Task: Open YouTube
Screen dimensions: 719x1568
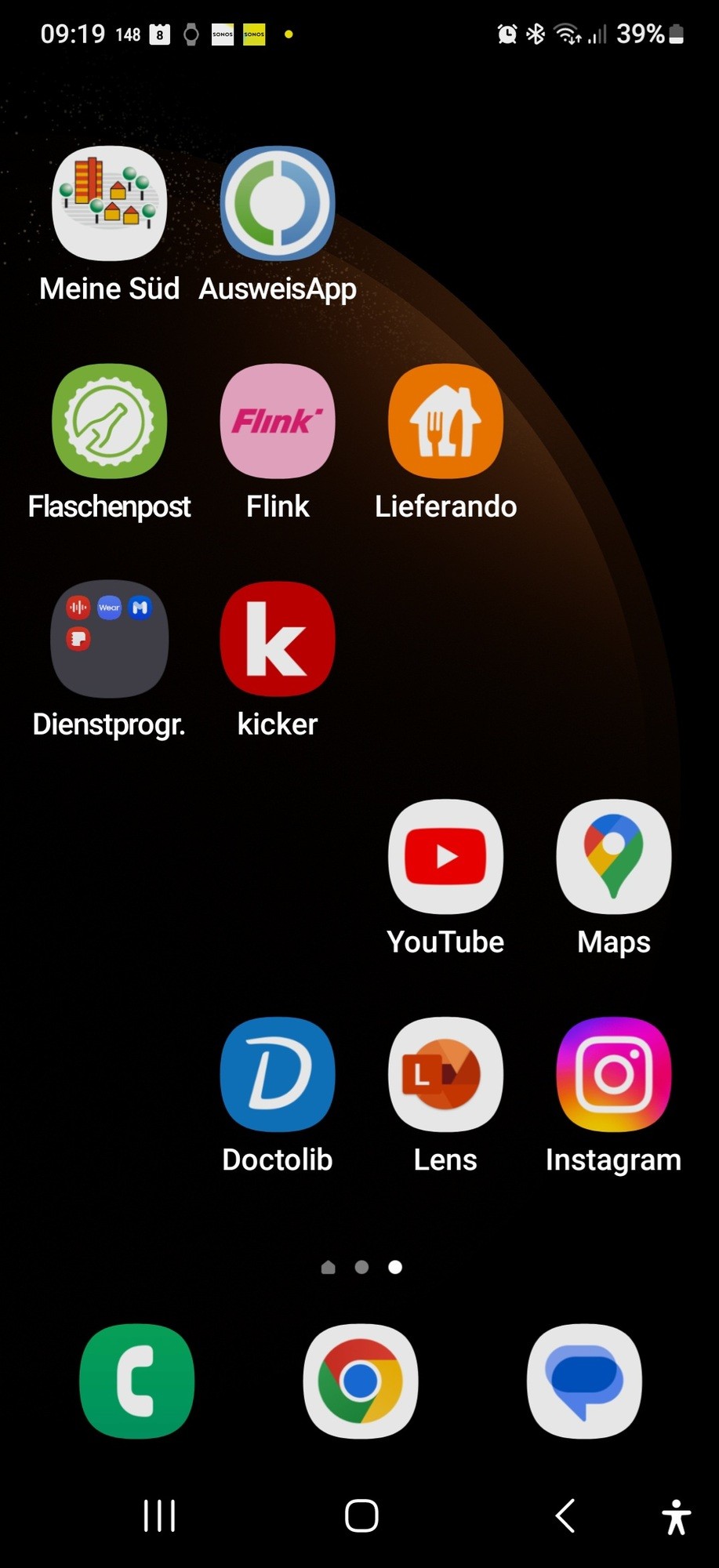Action: click(445, 857)
